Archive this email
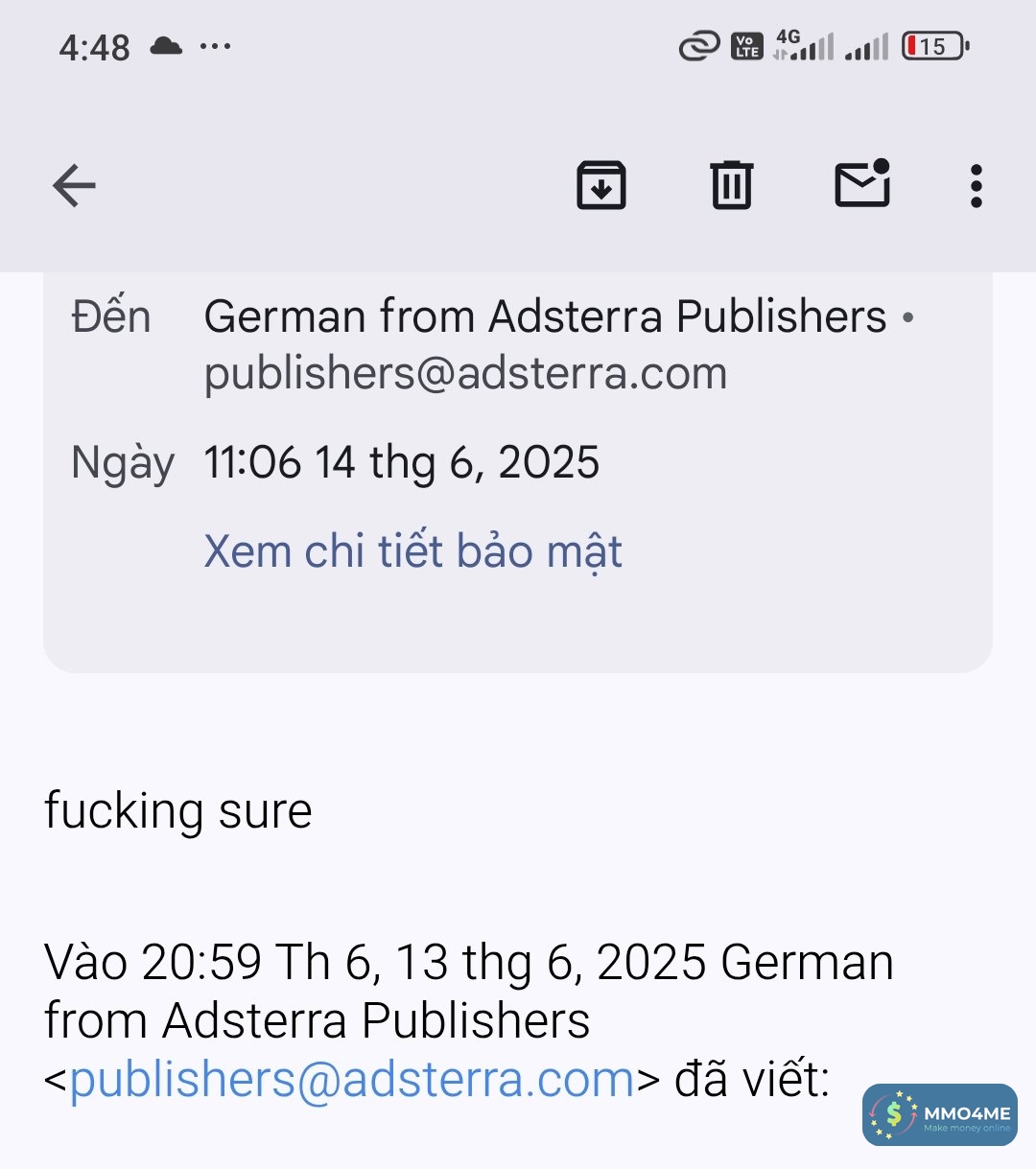The height and width of the screenshot is (1169, 1036). coord(601,185)
